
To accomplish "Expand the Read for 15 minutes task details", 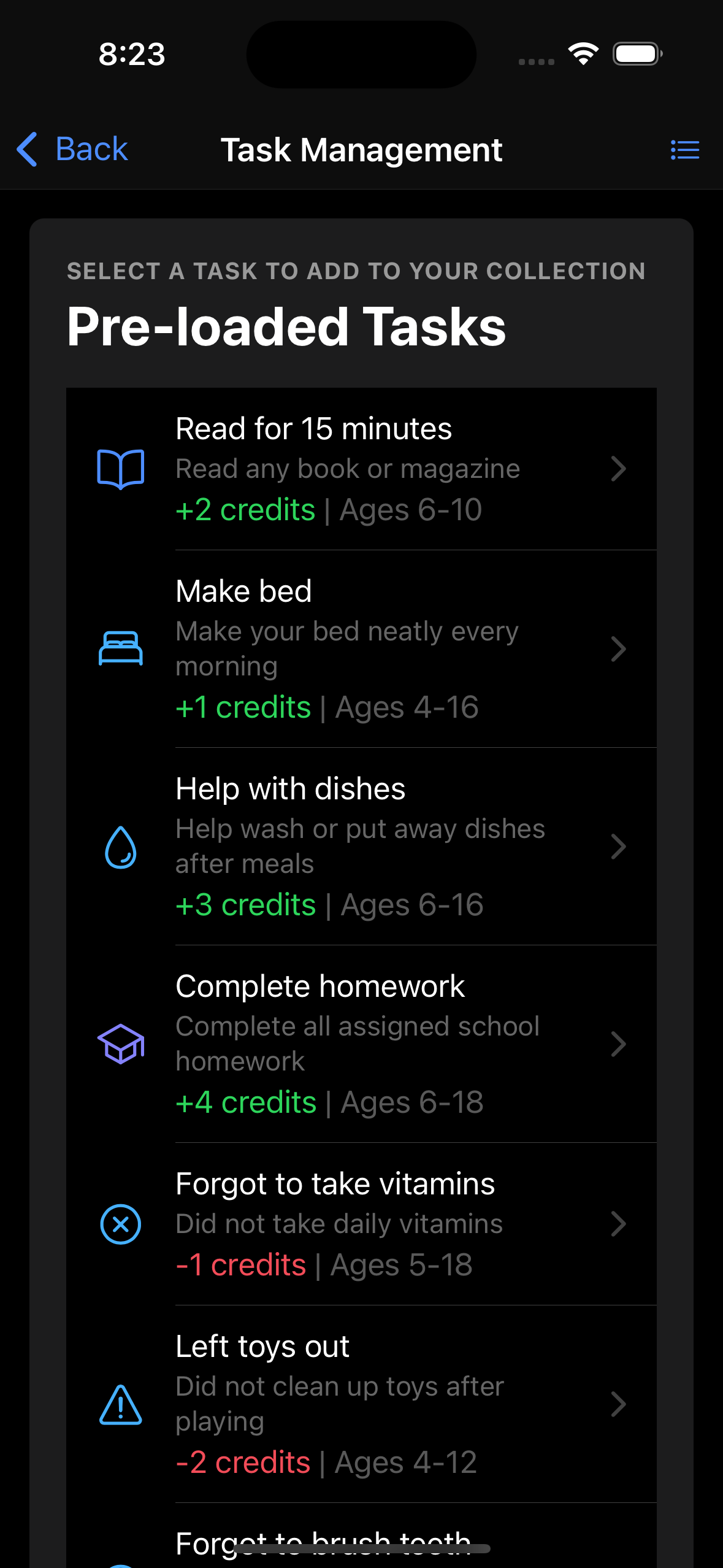I will click(x=619, y=469).
